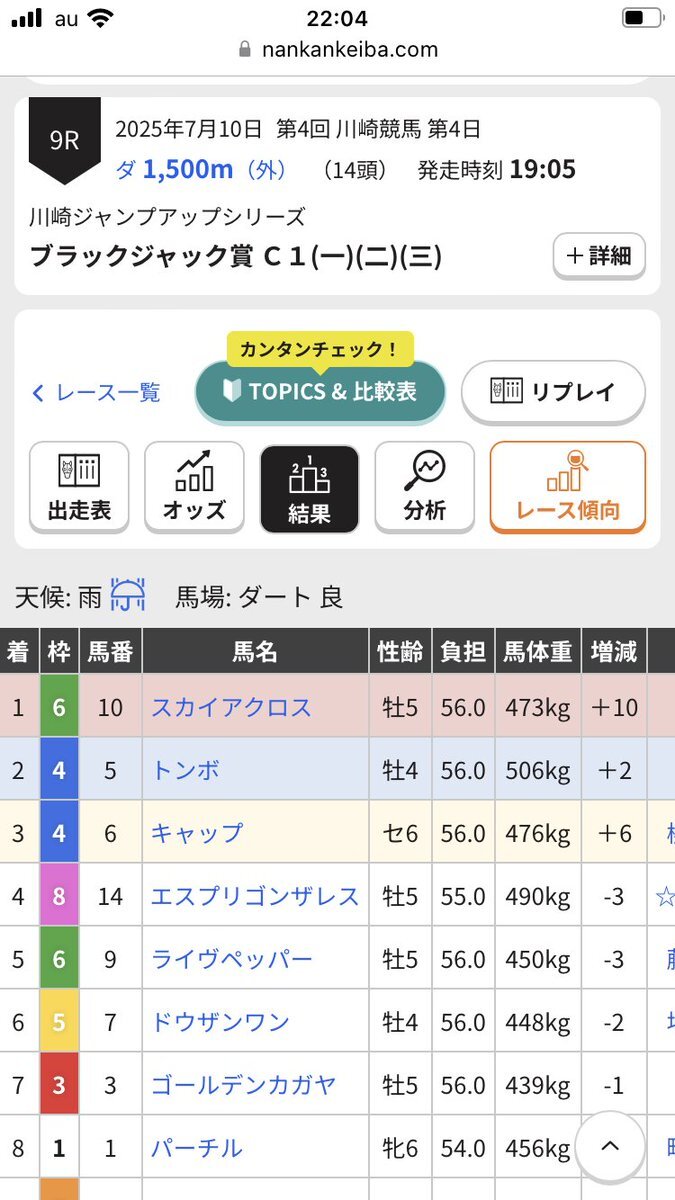Tap the nankankeiba.com address bar

[338, 49]
